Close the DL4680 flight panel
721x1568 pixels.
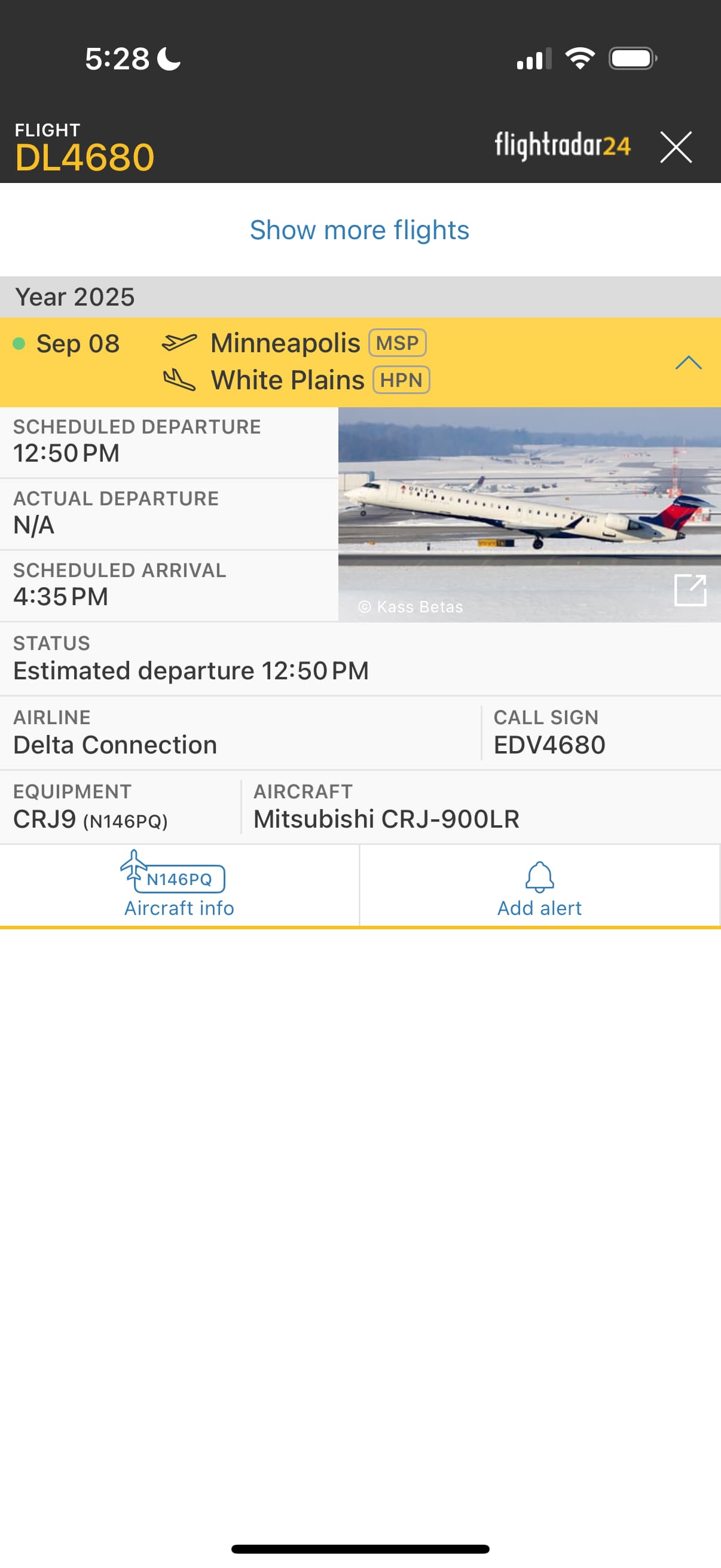click(x=676, y=147)
